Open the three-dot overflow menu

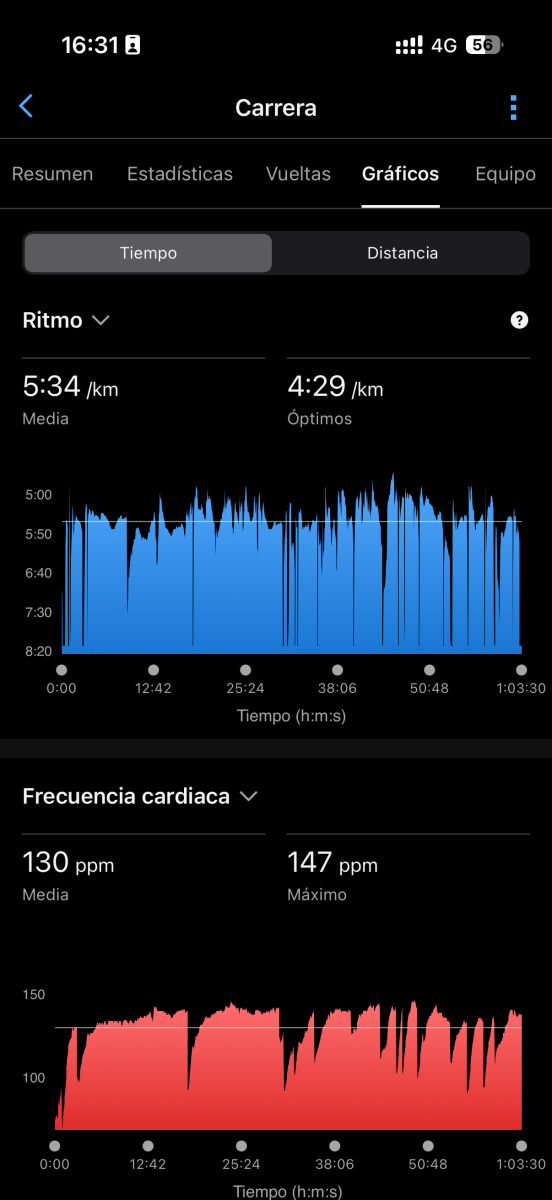point(513,107)
